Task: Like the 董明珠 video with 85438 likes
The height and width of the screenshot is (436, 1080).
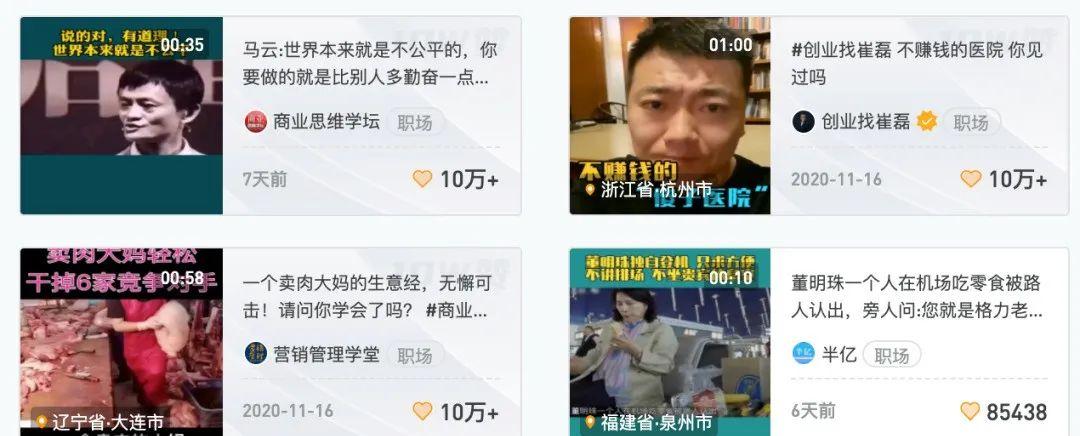Action: (x=970, y=411)
